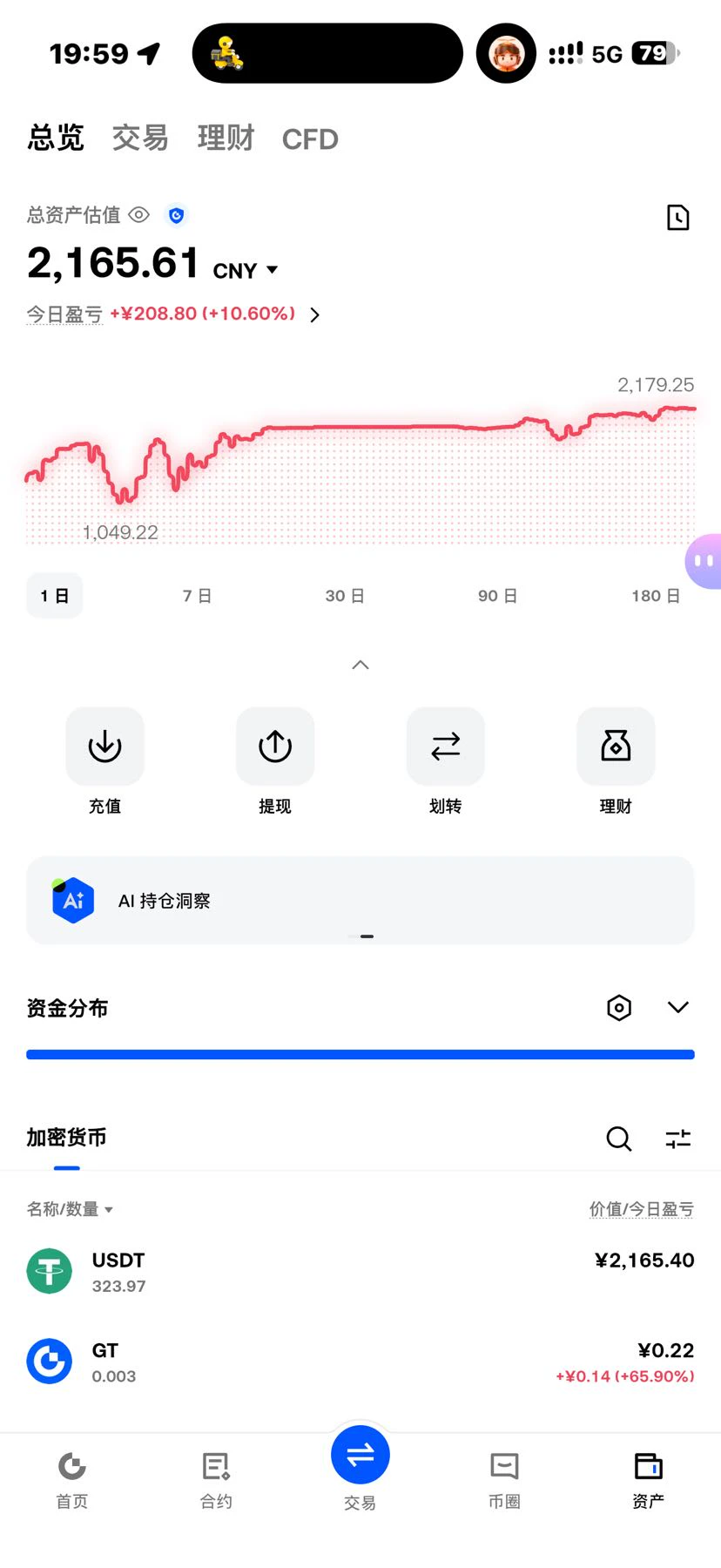
Task: Collapse the asset chart with the up chevron
Action: point(360,665)
